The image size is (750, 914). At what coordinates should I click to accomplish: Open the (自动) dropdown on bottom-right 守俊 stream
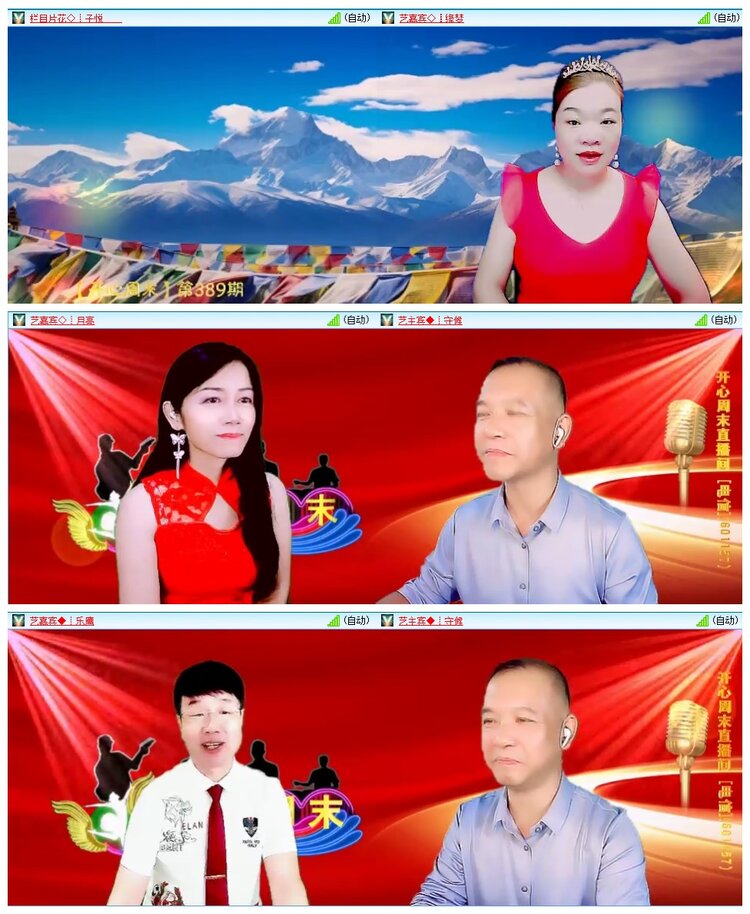coord(724,621)
